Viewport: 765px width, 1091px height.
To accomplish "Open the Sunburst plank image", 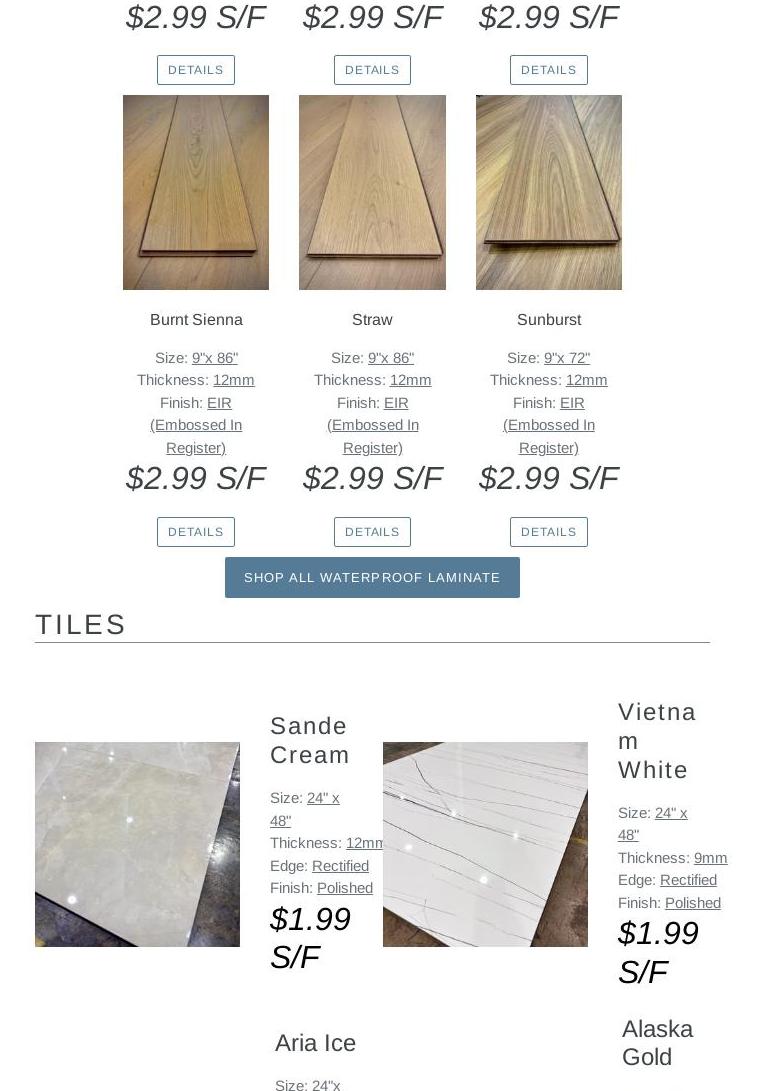I will 549,193.
